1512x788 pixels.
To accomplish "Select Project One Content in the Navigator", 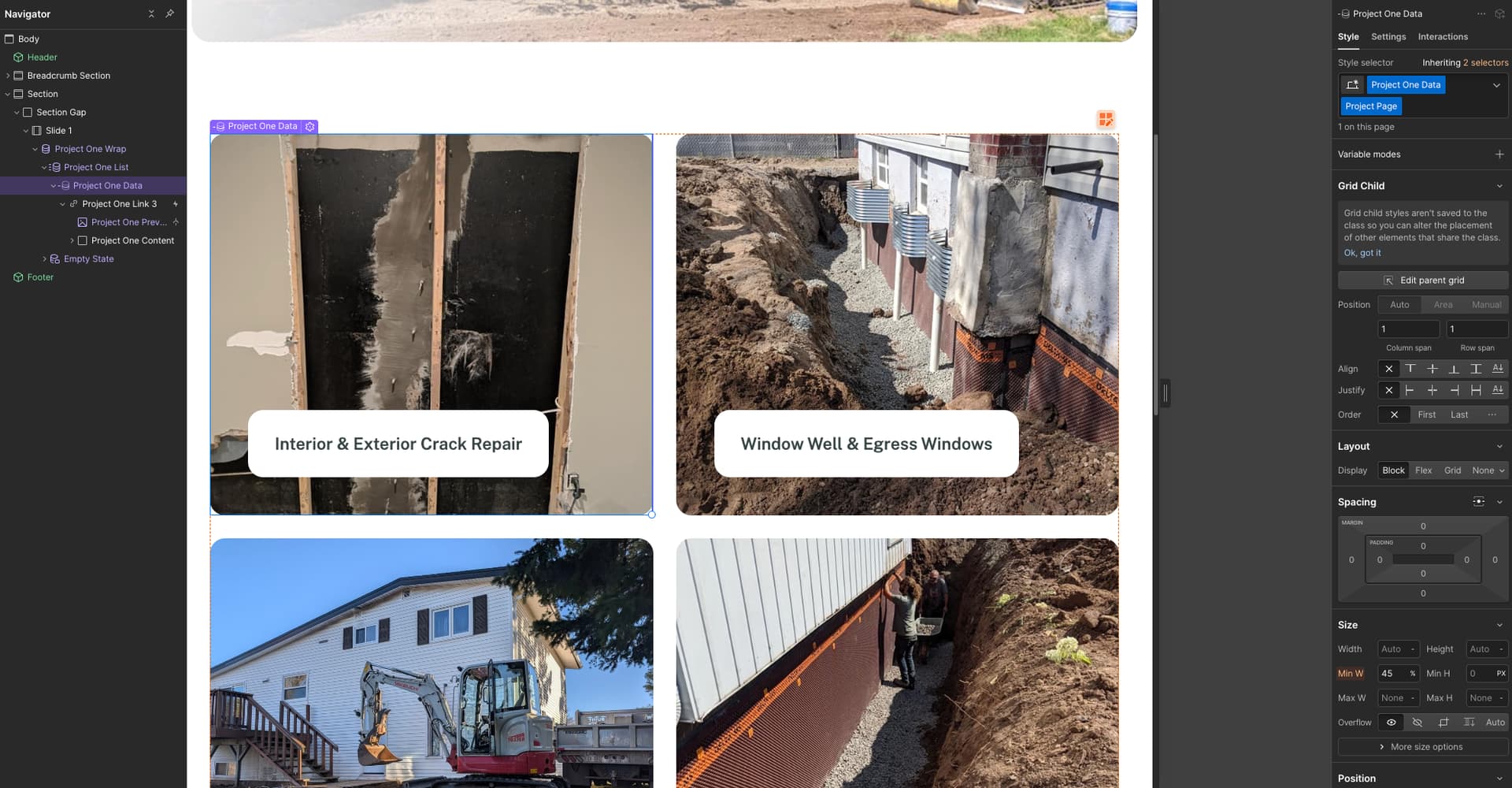I will point(132,241).
